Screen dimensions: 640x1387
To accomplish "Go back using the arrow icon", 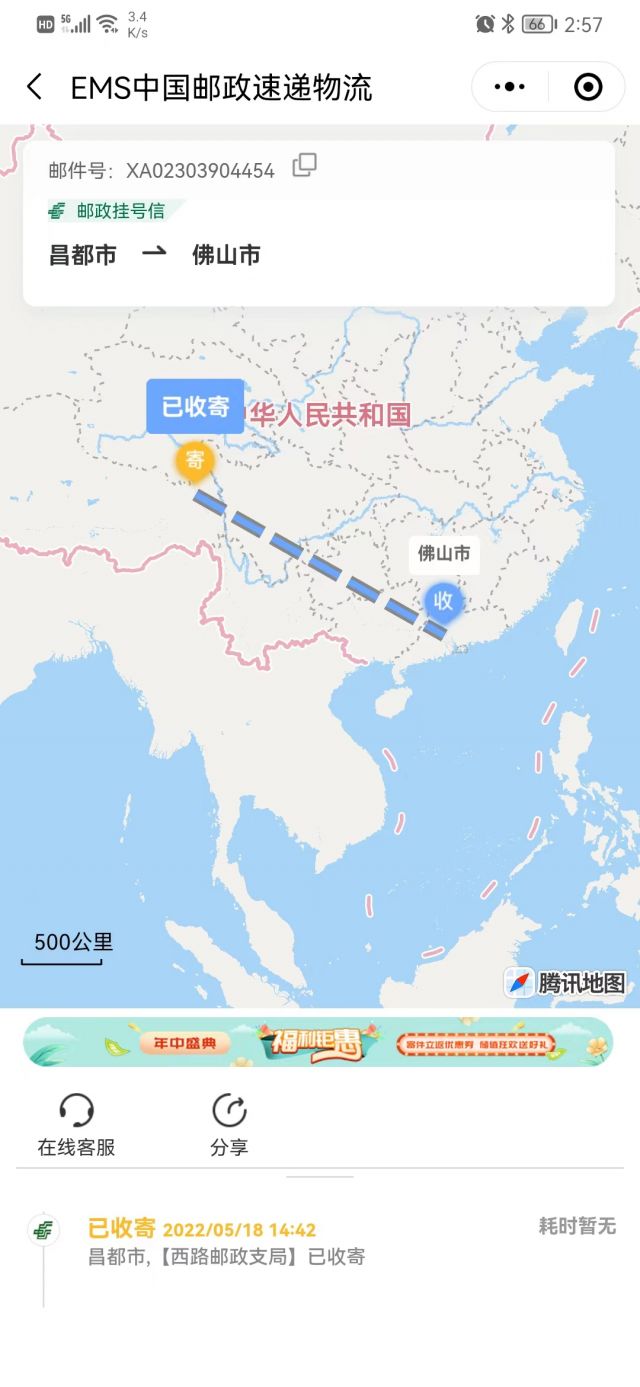I will coord(35,87).
